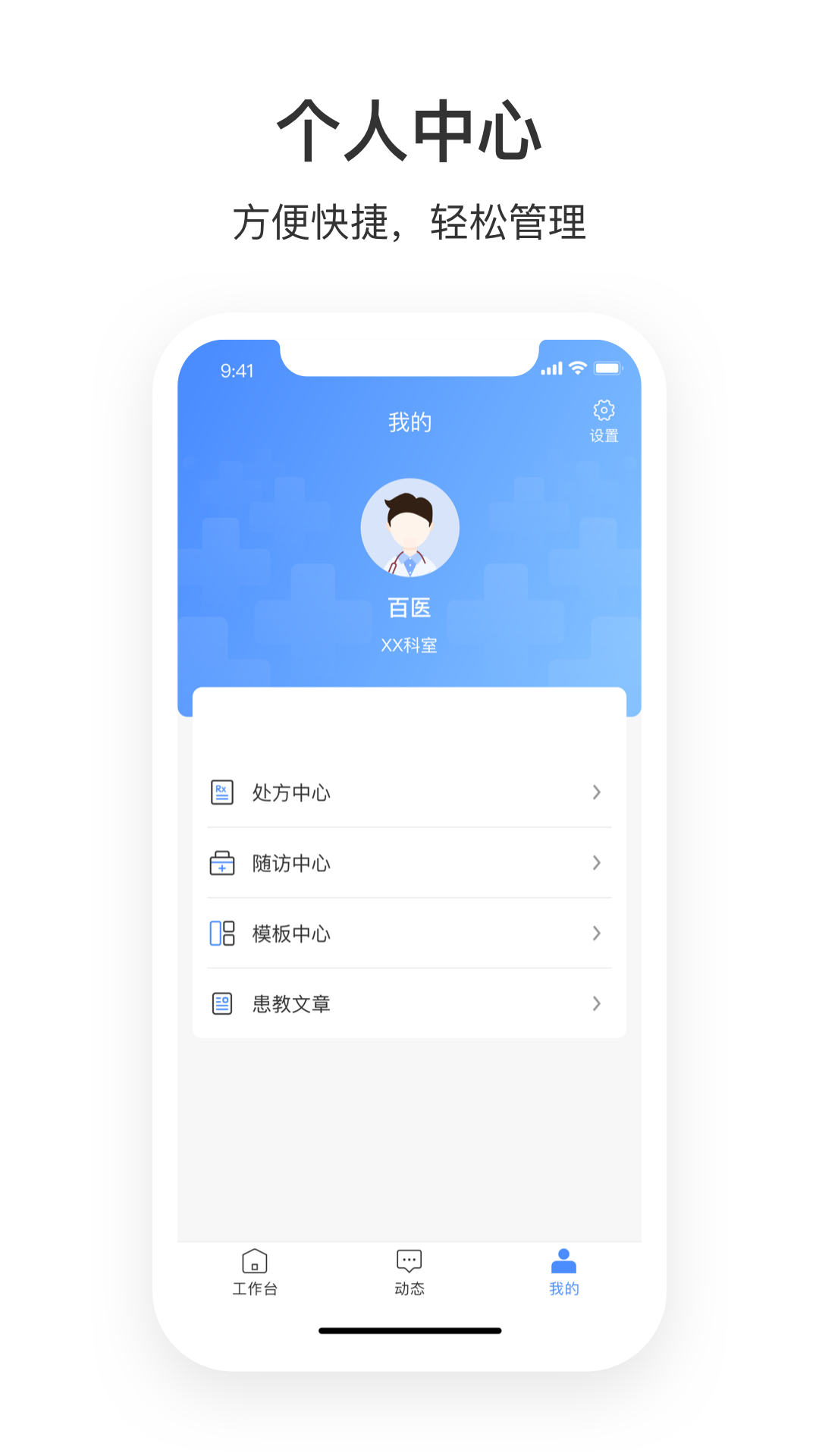Tap the 工作台 home icon
Screen dimensions: 819x1456
click(x=254, y=1259)
